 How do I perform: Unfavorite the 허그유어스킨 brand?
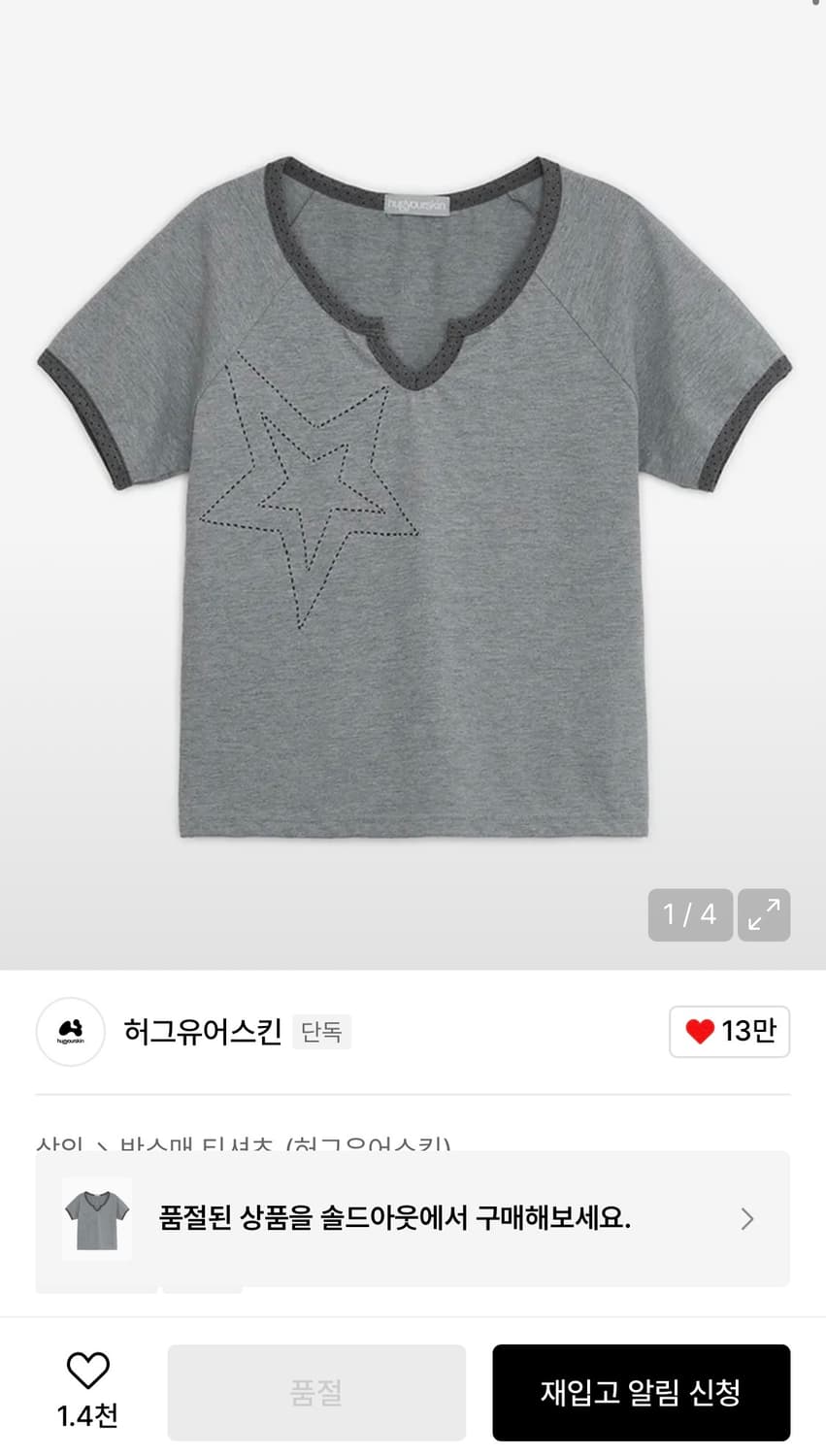pos(729,1032)
